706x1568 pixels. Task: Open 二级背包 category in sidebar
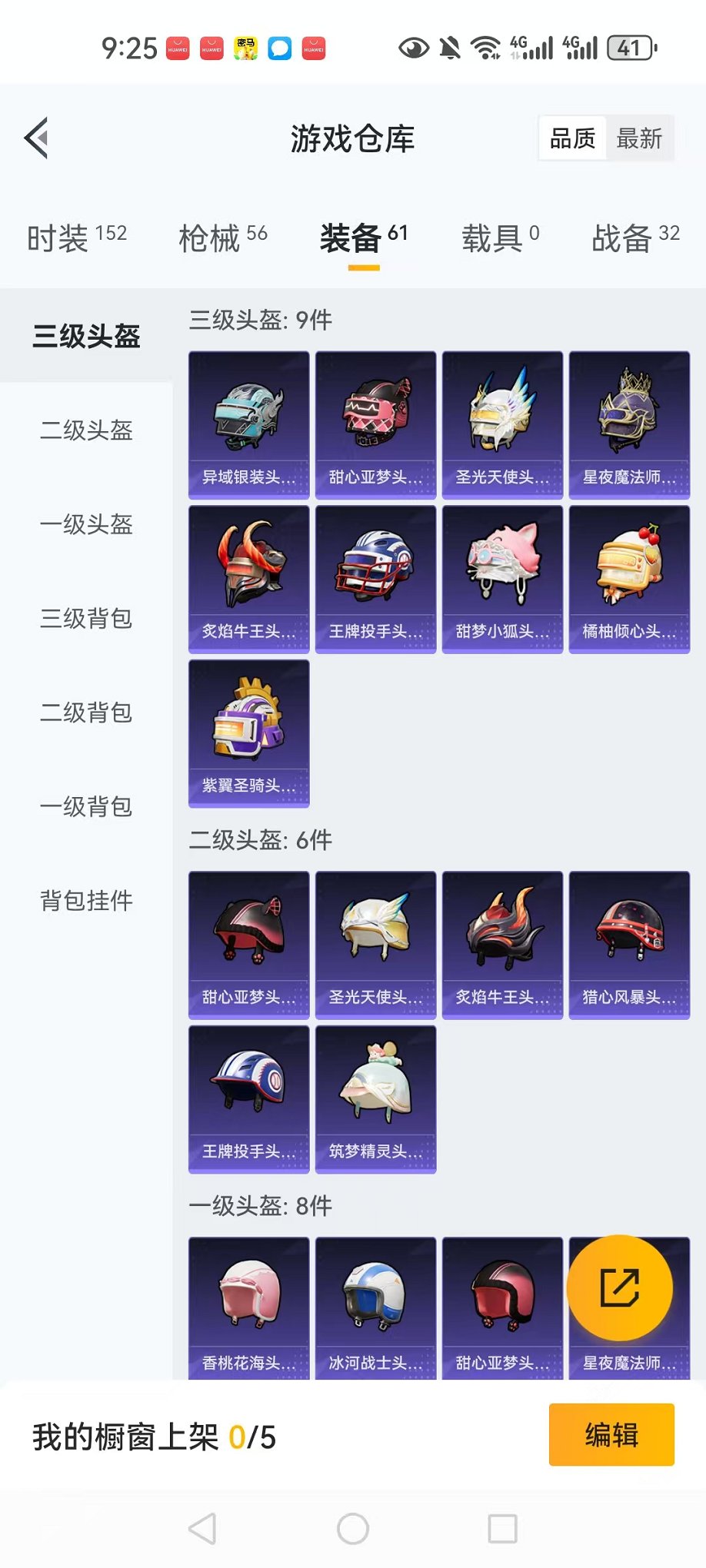point(86,713)
